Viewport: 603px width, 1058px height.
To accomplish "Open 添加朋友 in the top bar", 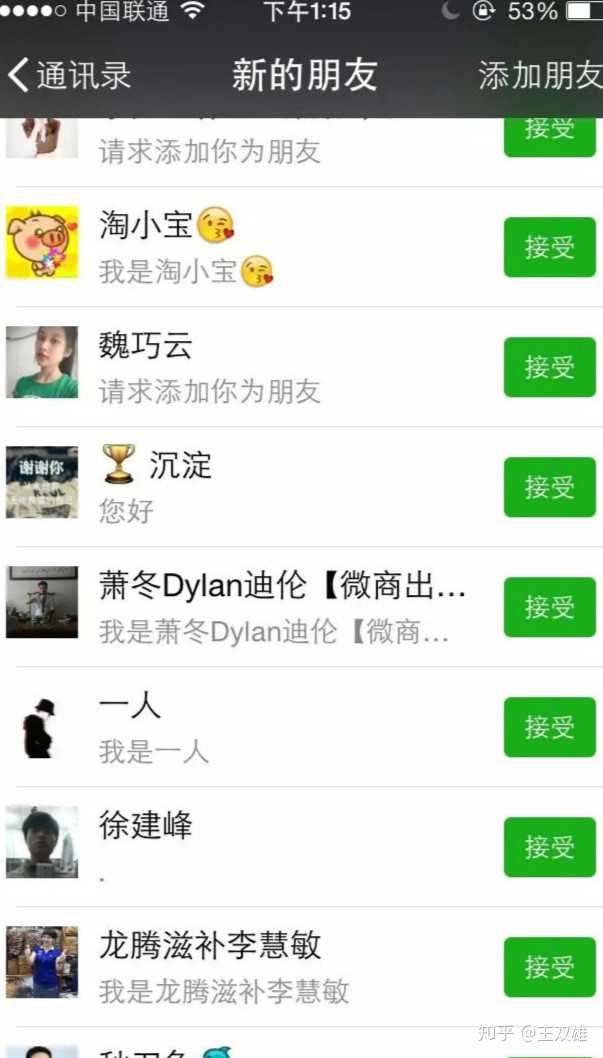I will (x=540, y=76).
